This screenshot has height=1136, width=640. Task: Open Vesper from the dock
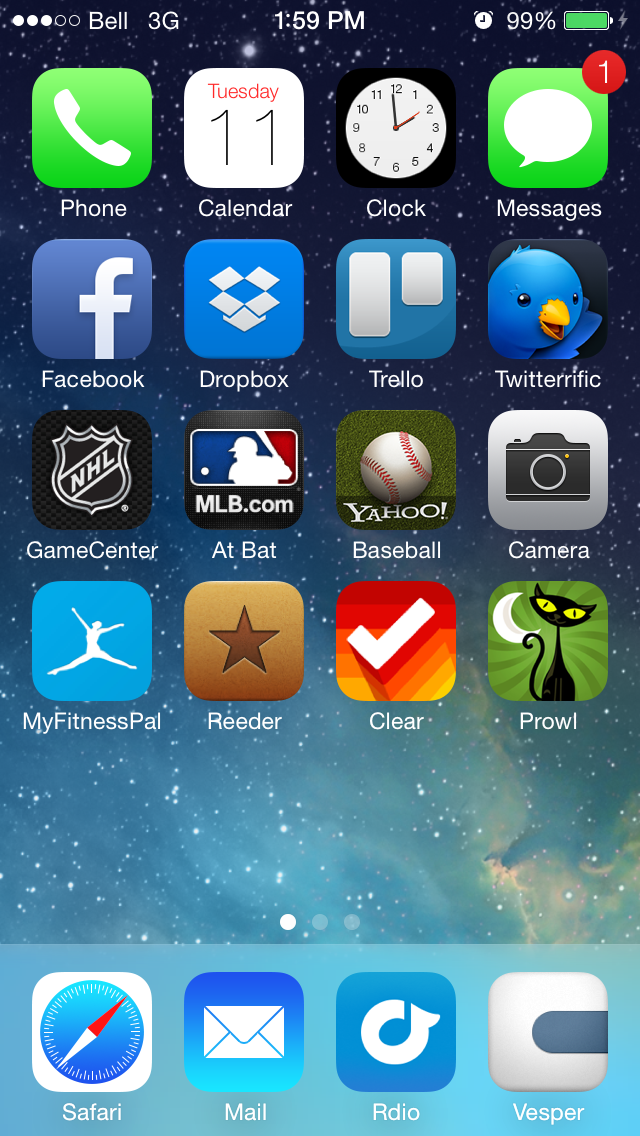point(548,1032)
